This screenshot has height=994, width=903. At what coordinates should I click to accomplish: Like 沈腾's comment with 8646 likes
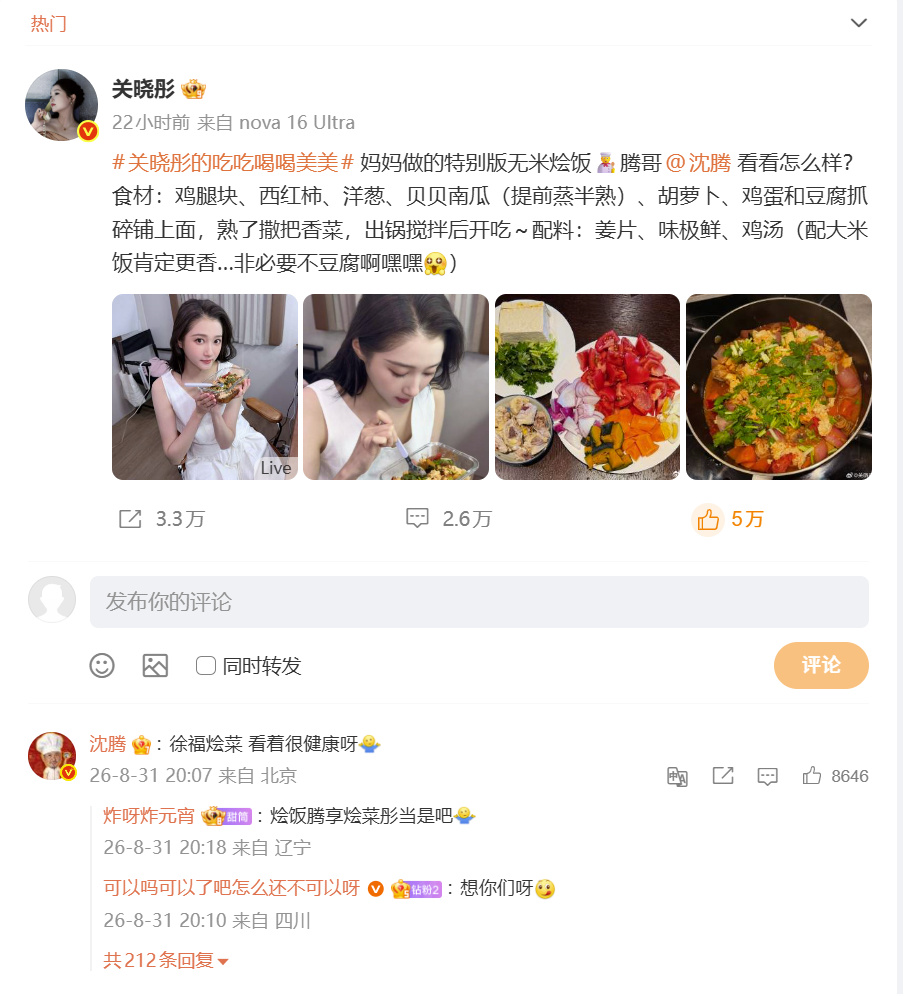[835, 776]
